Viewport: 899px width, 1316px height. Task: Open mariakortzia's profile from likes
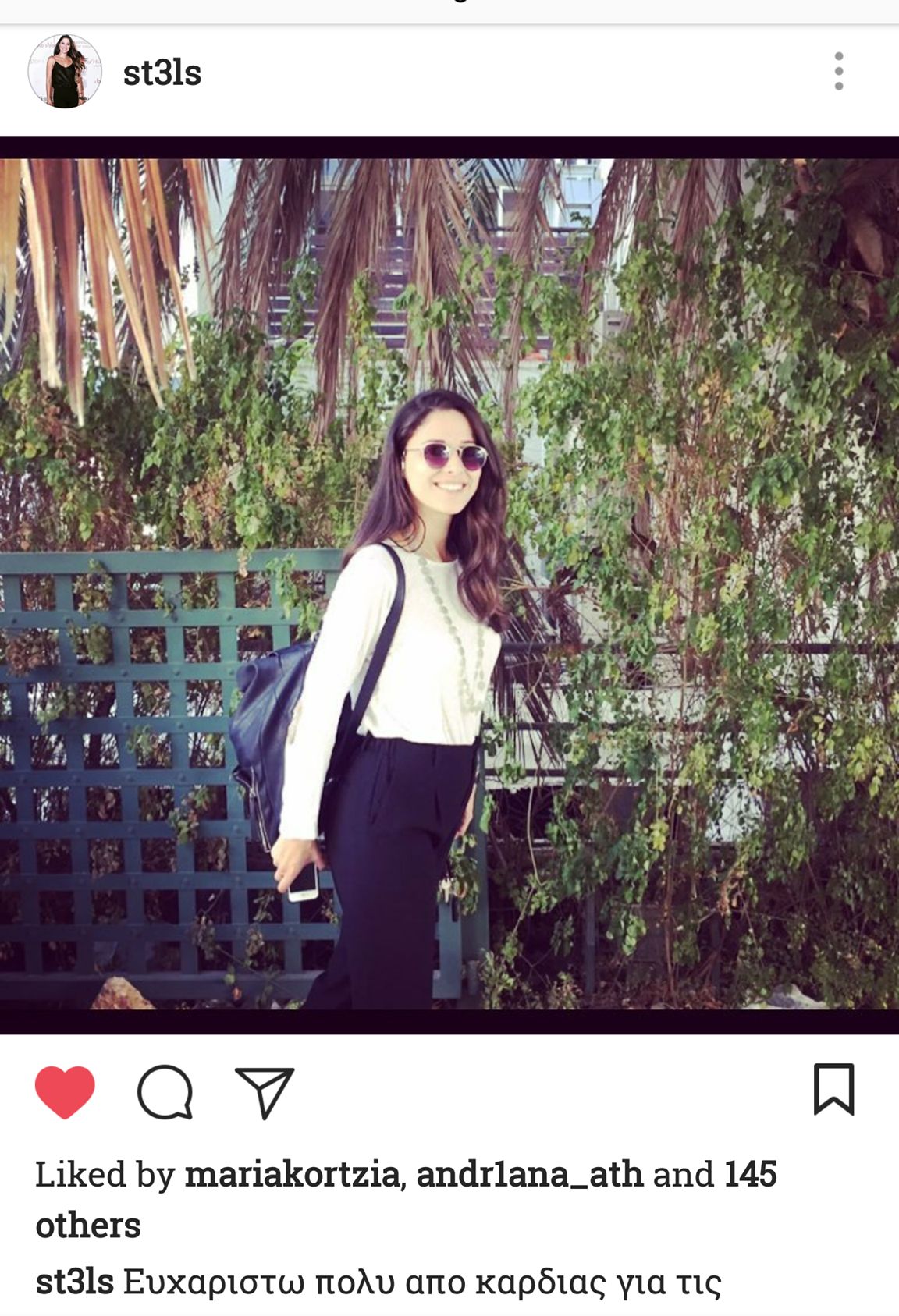[292, 1175]
